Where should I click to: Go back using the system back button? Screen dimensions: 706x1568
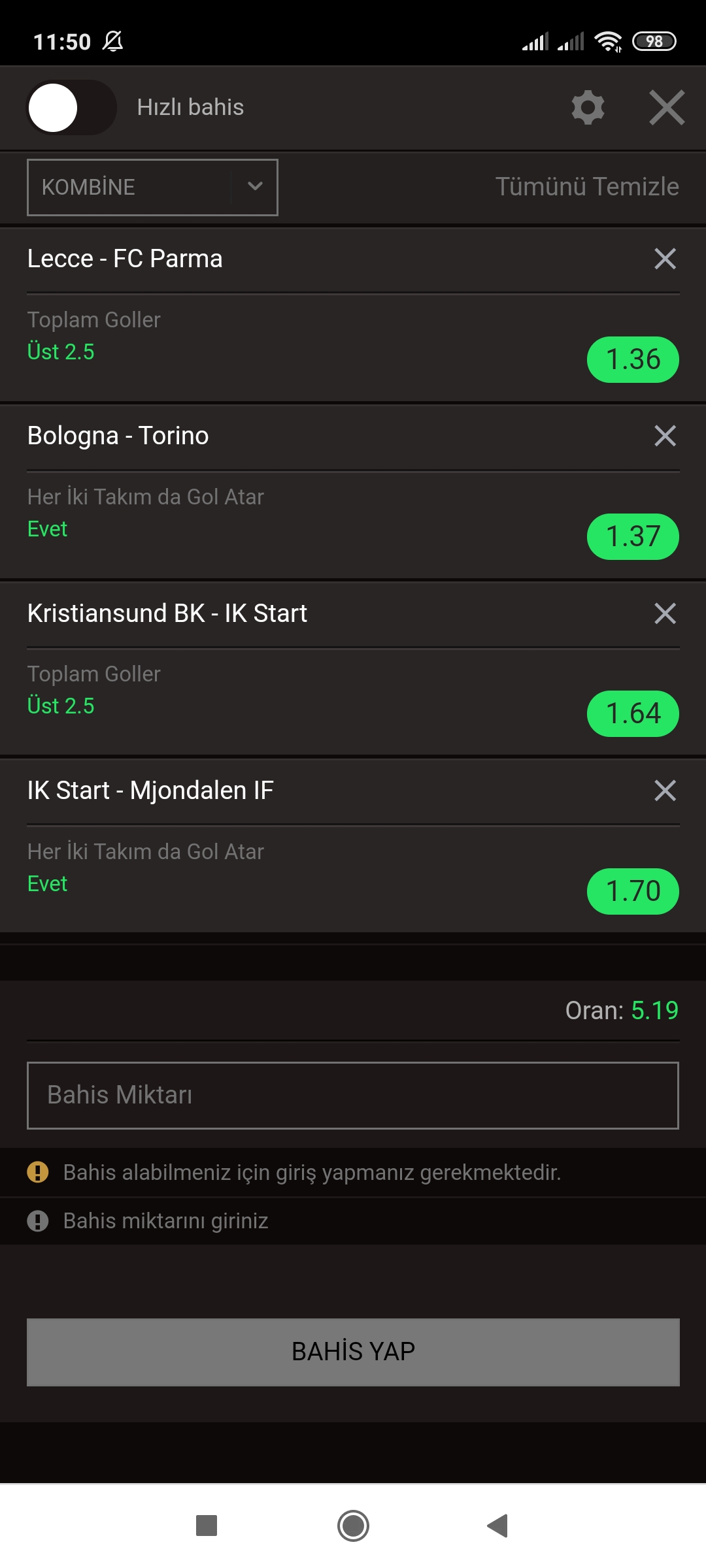498,1526
